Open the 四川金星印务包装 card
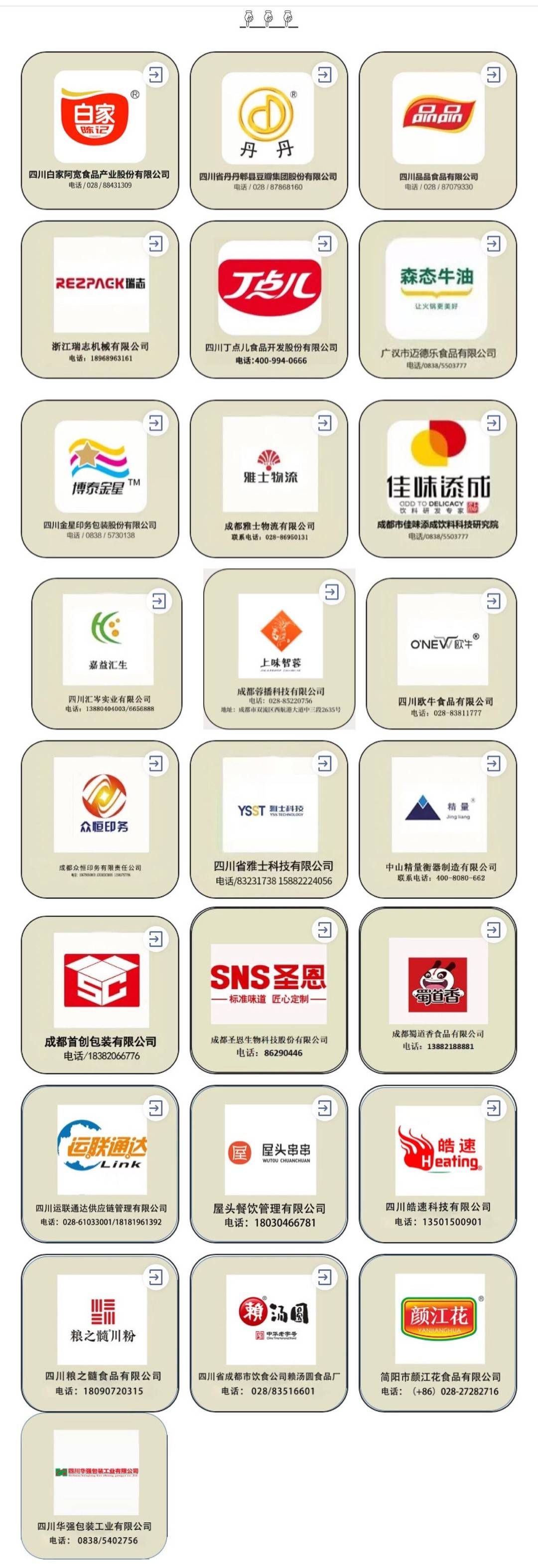538x1568 pixels. [100, 478]
